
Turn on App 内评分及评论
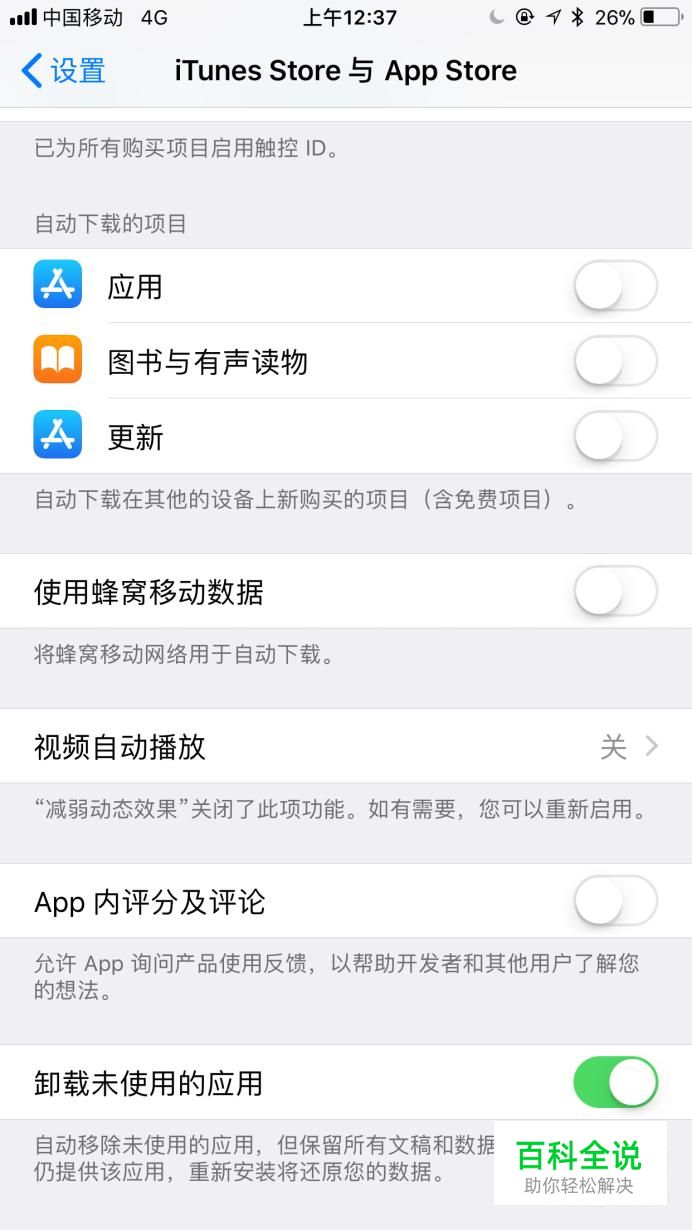pos(616,901)
